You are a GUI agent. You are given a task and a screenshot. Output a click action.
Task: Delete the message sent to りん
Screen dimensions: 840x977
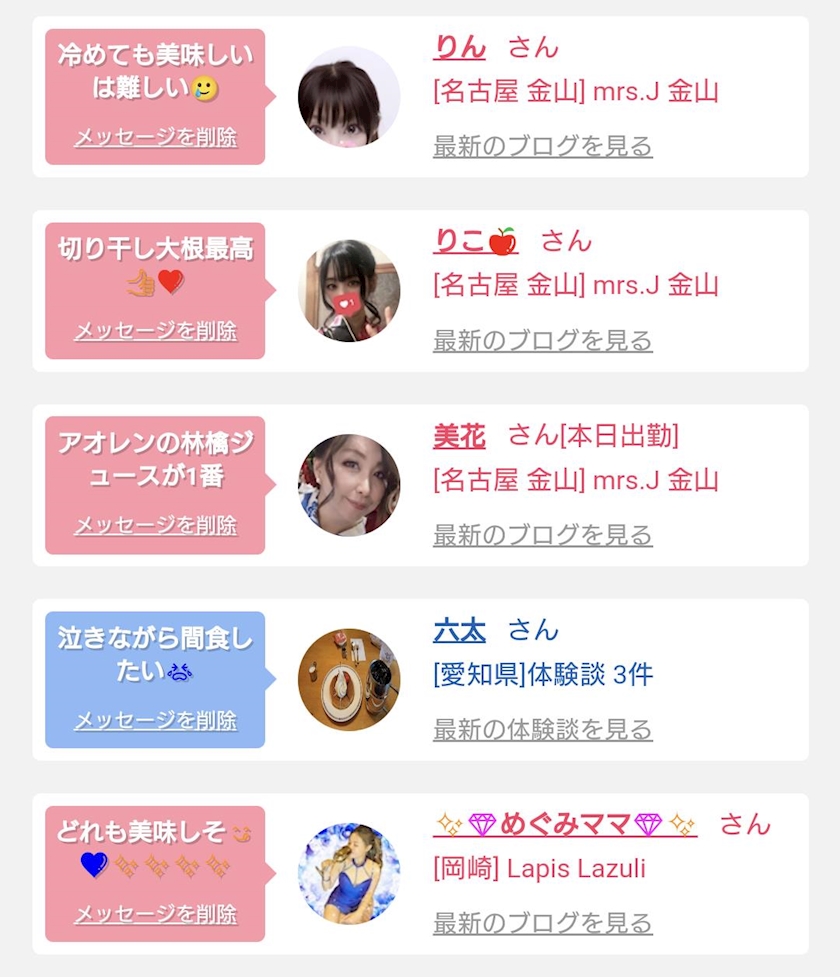tap(155, 137)
